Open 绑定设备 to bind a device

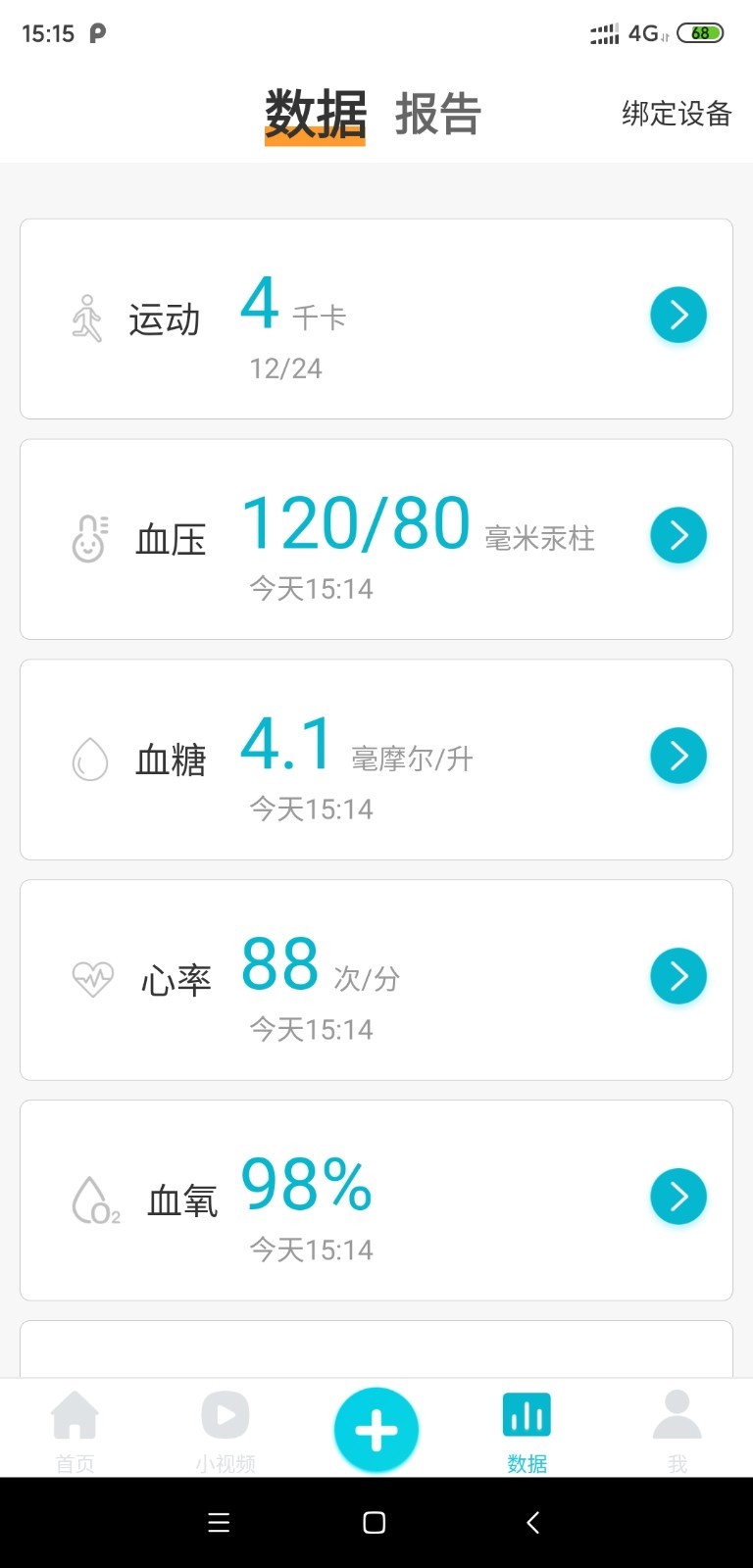pos(677,114)
